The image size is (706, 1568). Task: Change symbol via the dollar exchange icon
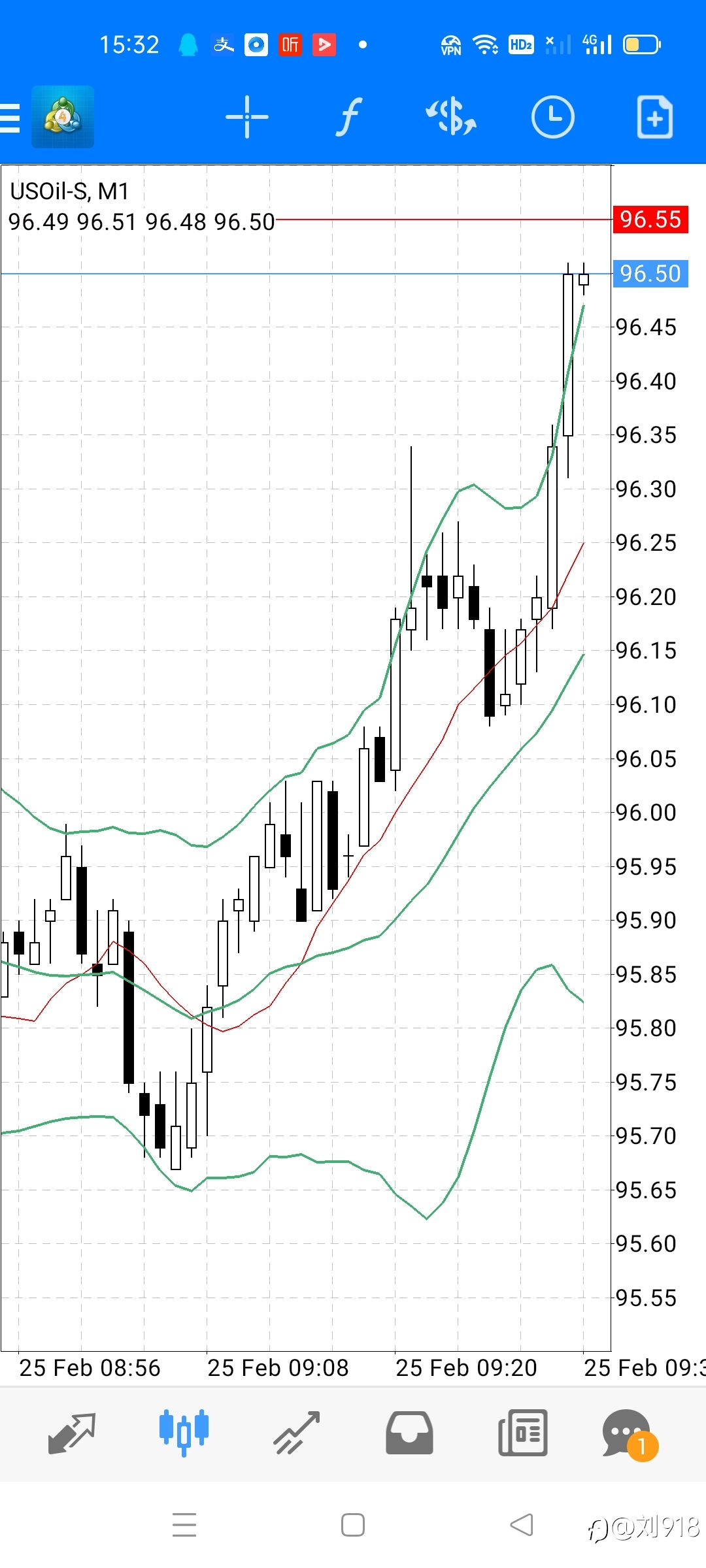pos(451,117)
